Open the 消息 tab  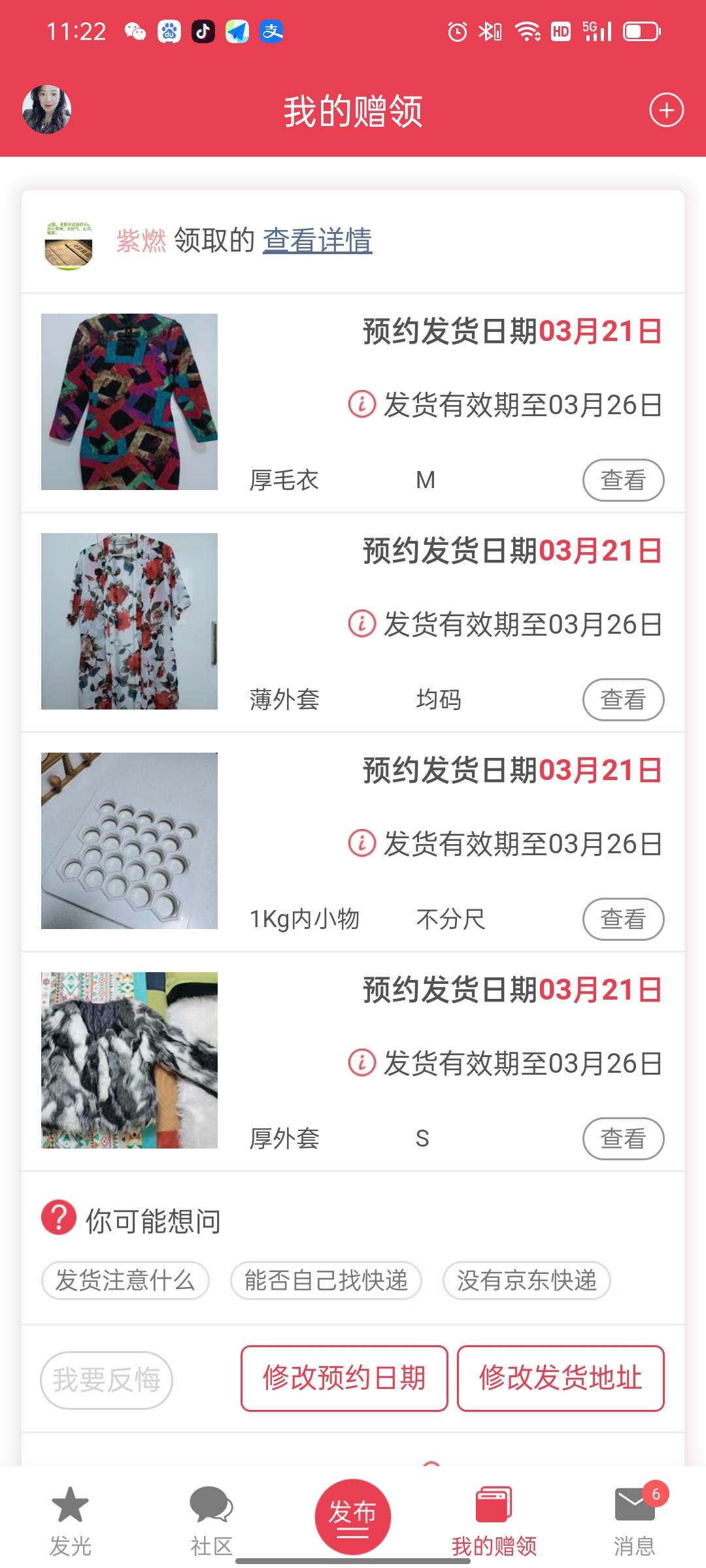[635, 1521]
